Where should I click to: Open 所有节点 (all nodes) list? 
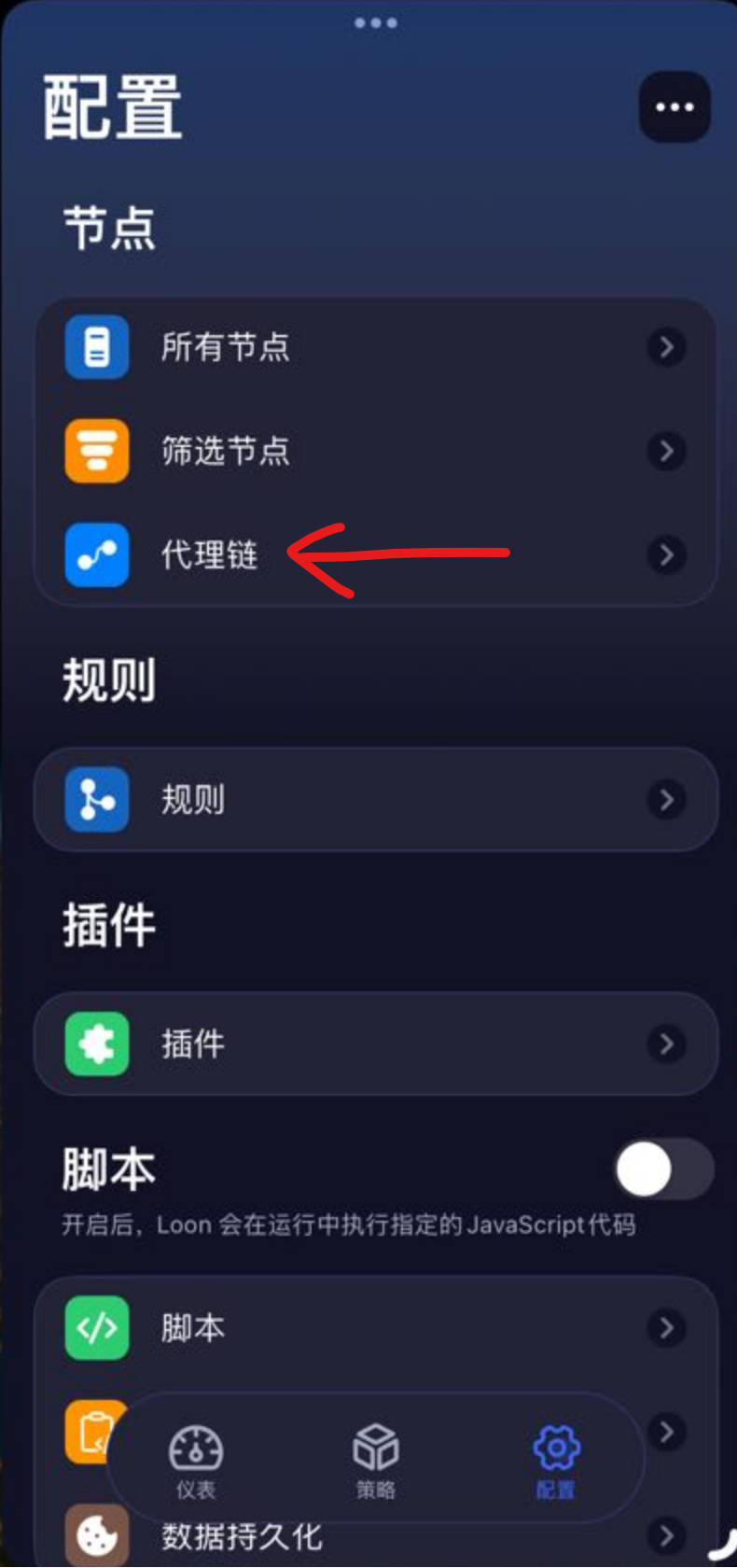click(375, 347)
